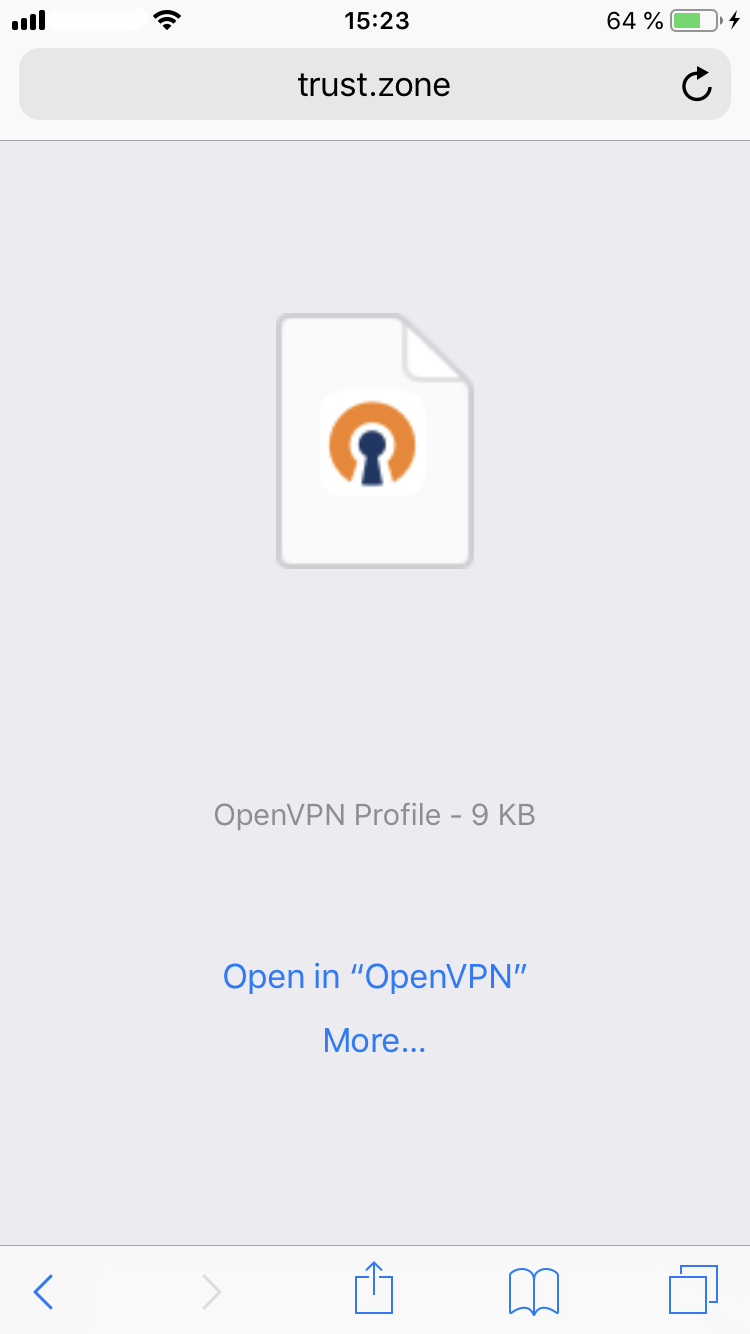Screen dimensions: 750x1334
Task: Open the profile in "OpenVPN"
Action: [x=375, y=976]
